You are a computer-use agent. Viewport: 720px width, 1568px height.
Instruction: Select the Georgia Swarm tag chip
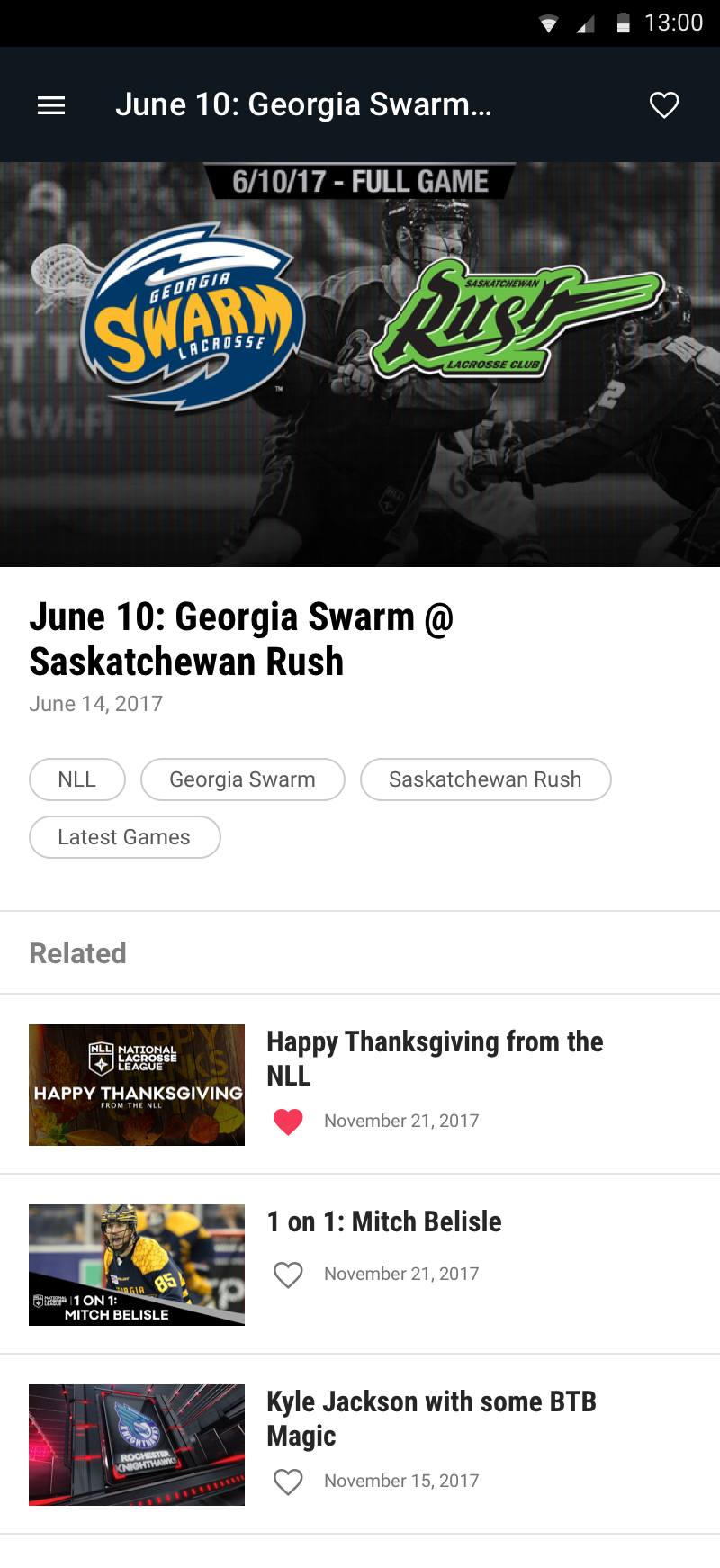point(242,779)
